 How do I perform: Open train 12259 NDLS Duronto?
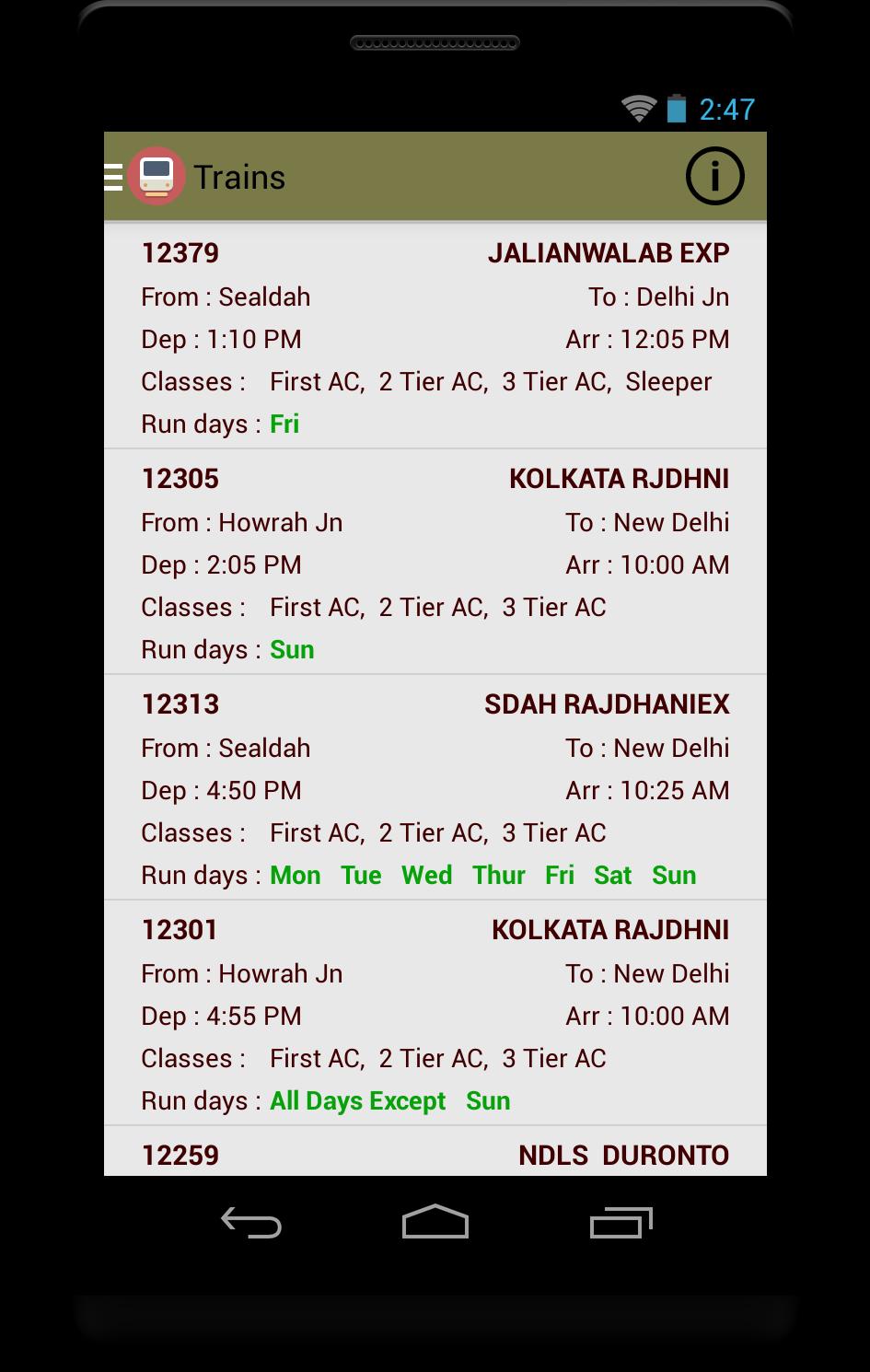pyautogui.click(x=435, y=1155)
